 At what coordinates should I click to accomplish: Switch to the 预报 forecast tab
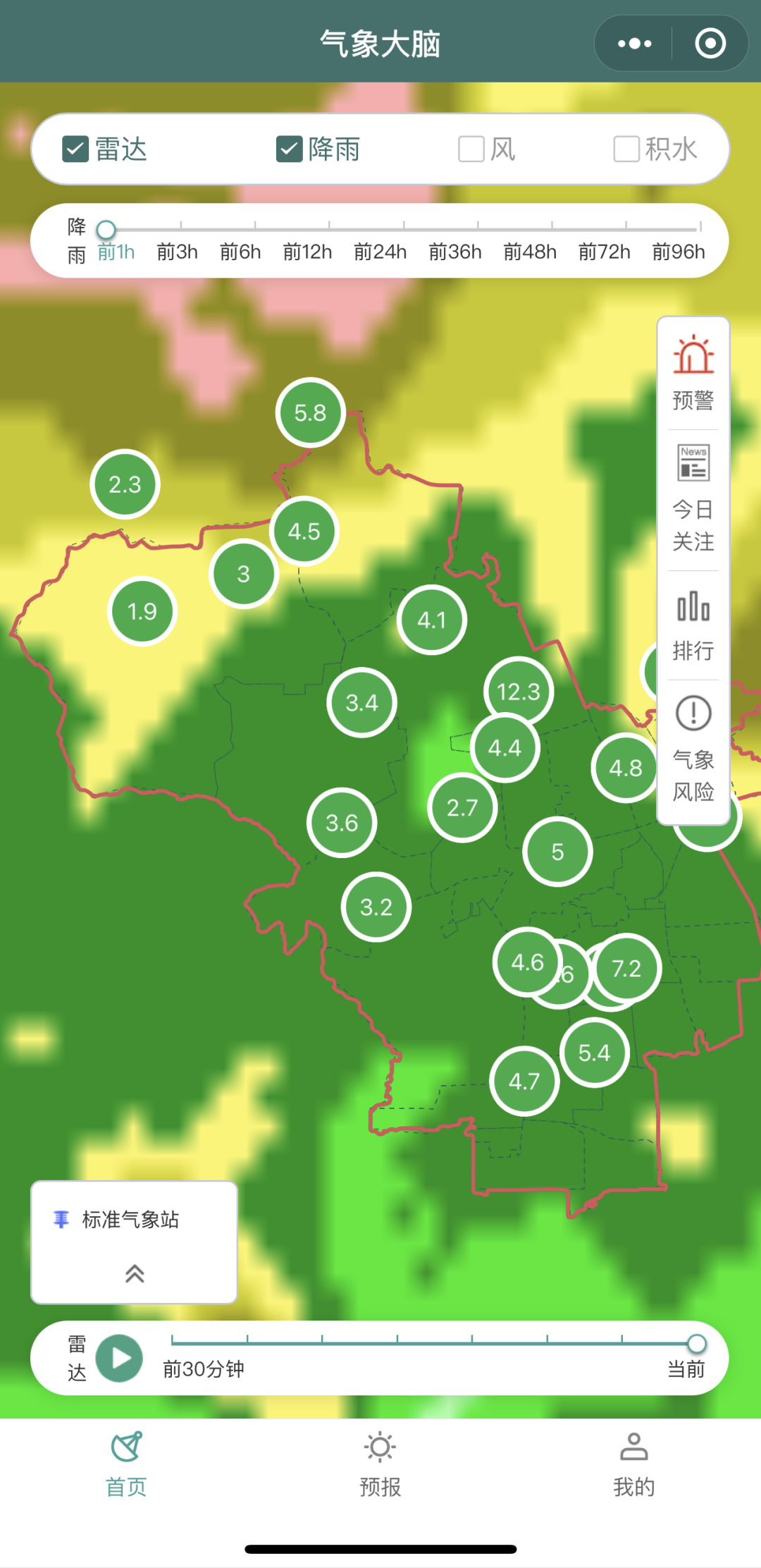[380, 1464]
